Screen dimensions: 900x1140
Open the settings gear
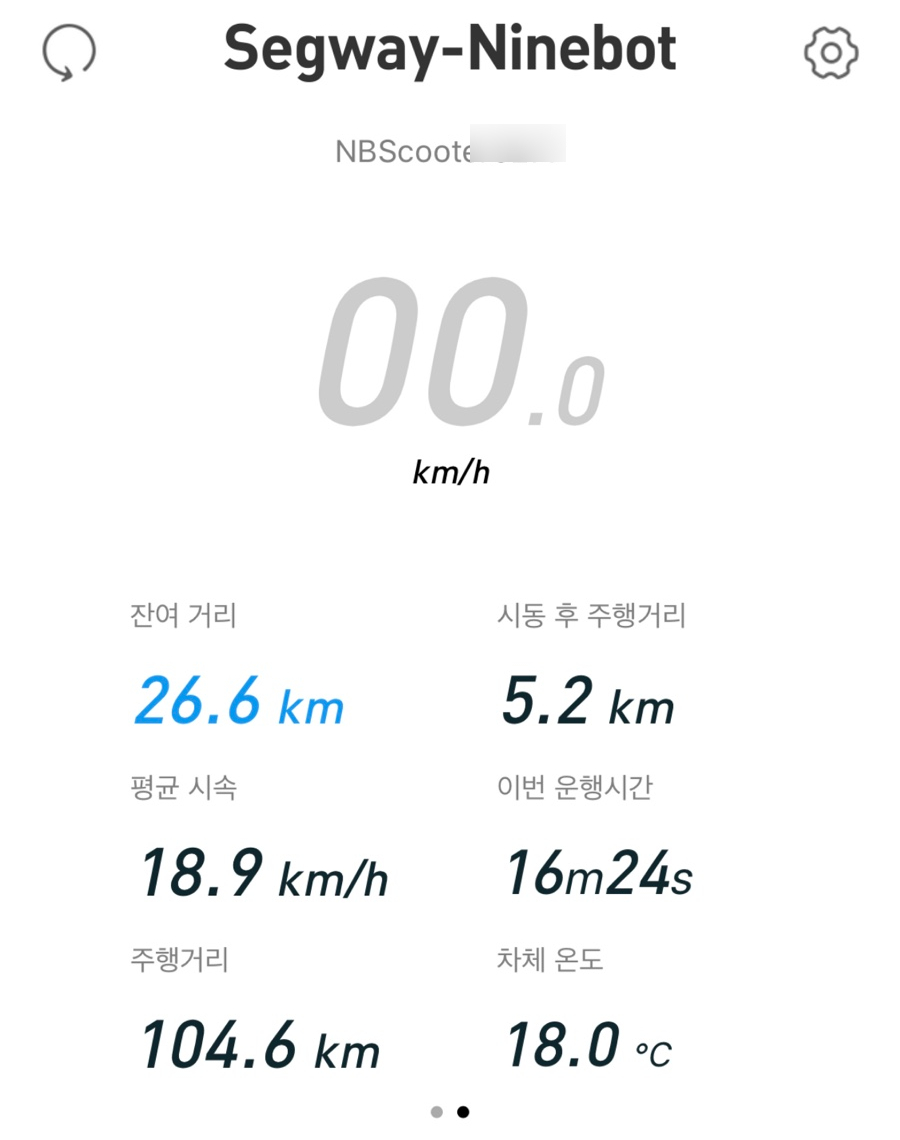[x=831, y=53]
